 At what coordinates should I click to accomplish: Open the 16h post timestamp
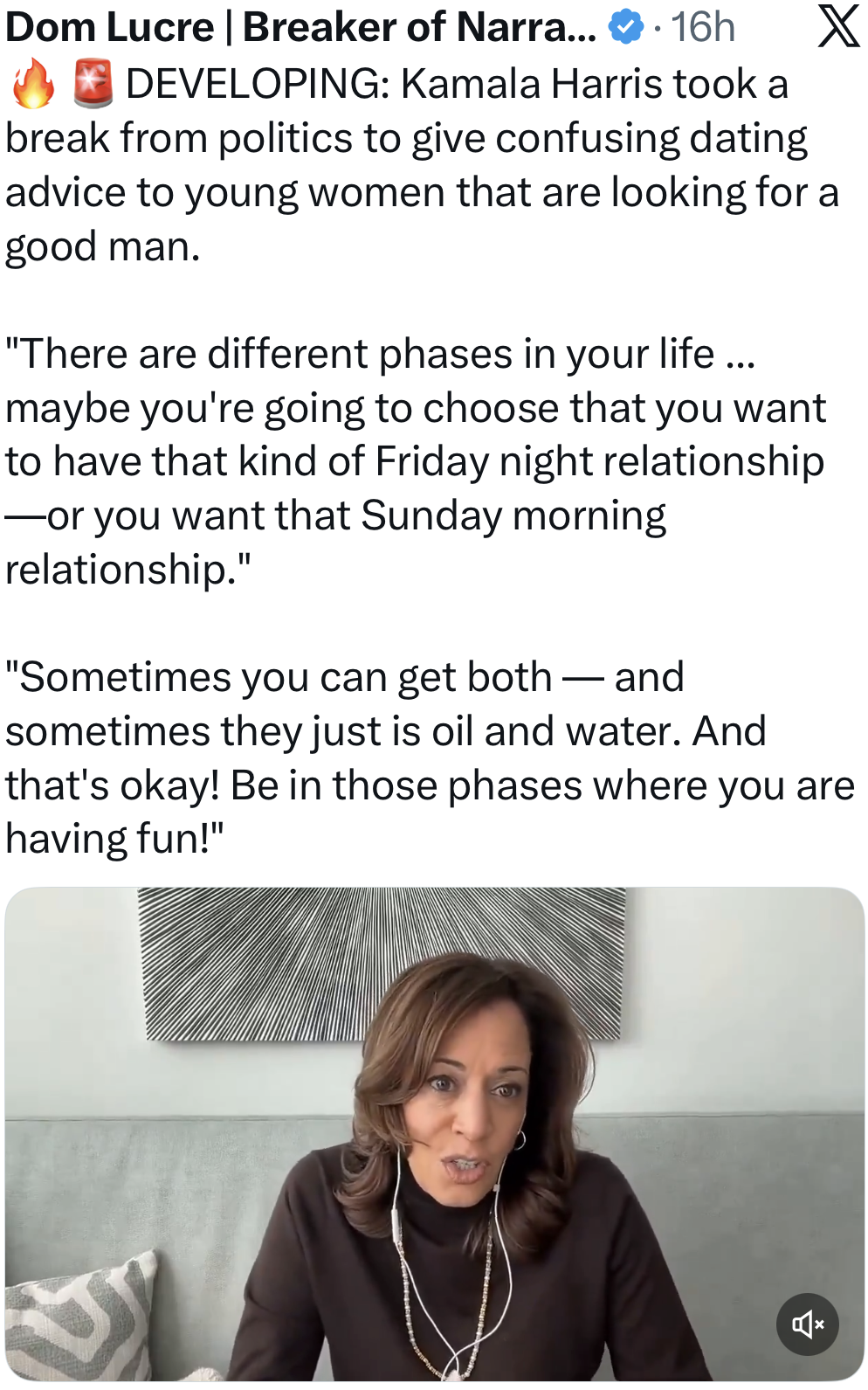point(703,27)
